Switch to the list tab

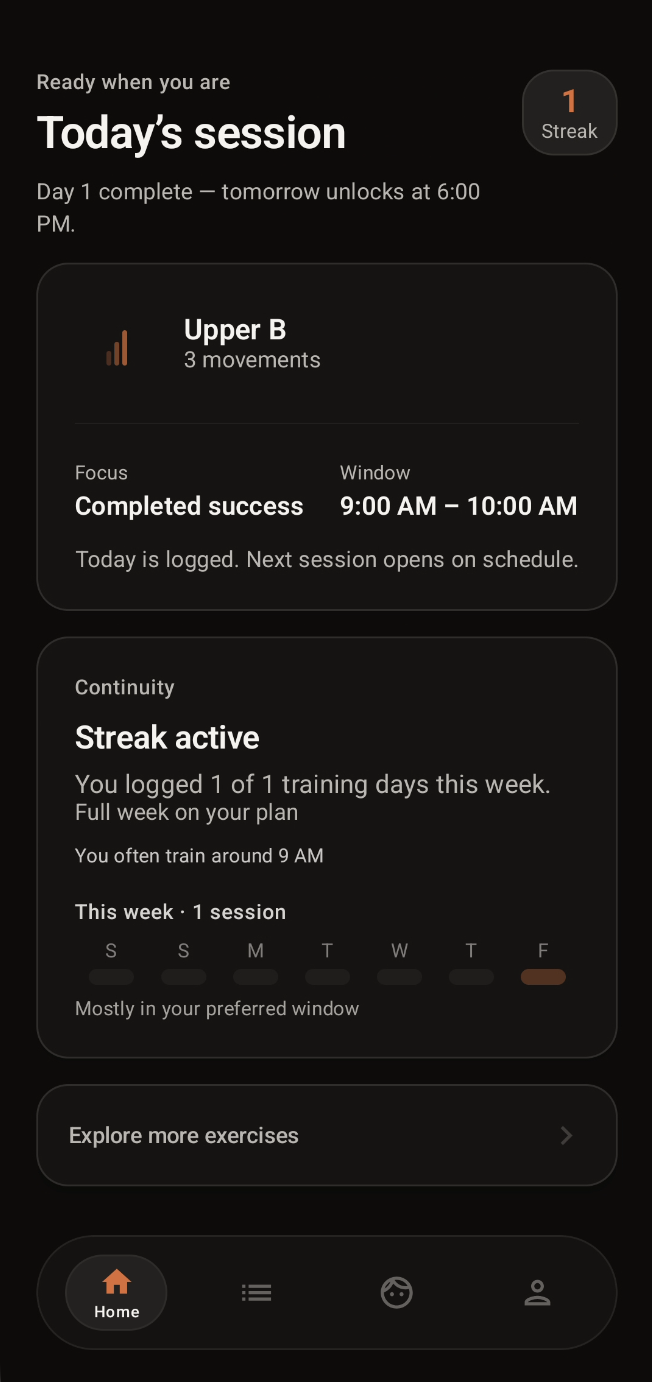(256, 1293)
